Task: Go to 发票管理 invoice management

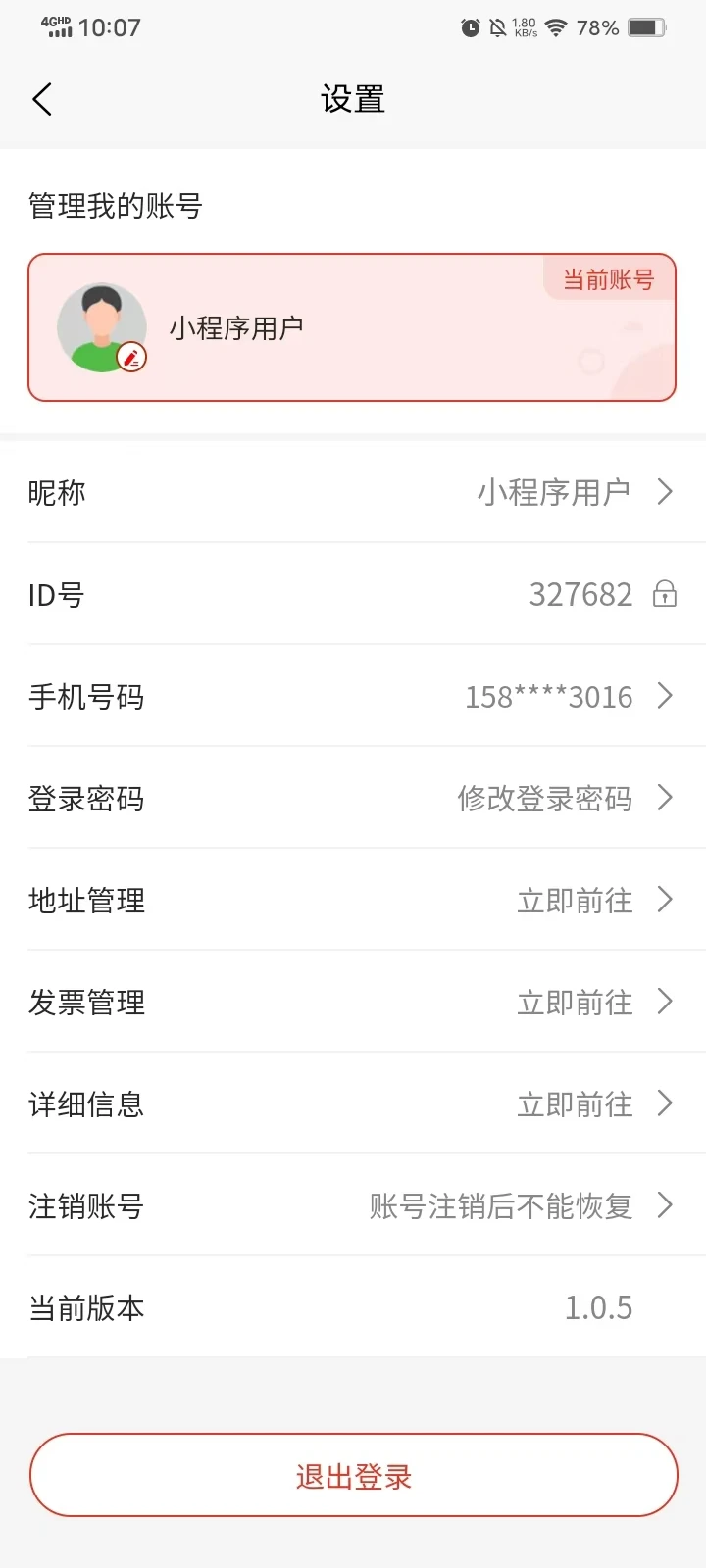Action: [x=574, y=1002]
